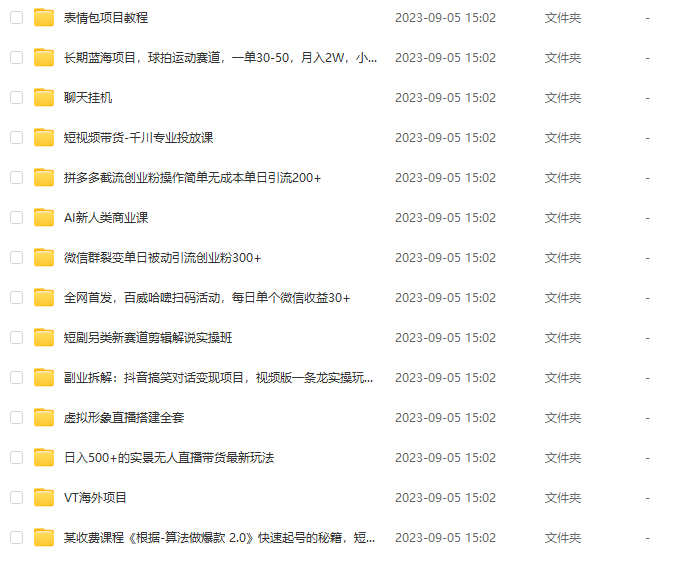
Task: Tick the checkbox beside AI新人类商业课
Action: point(16,218)
